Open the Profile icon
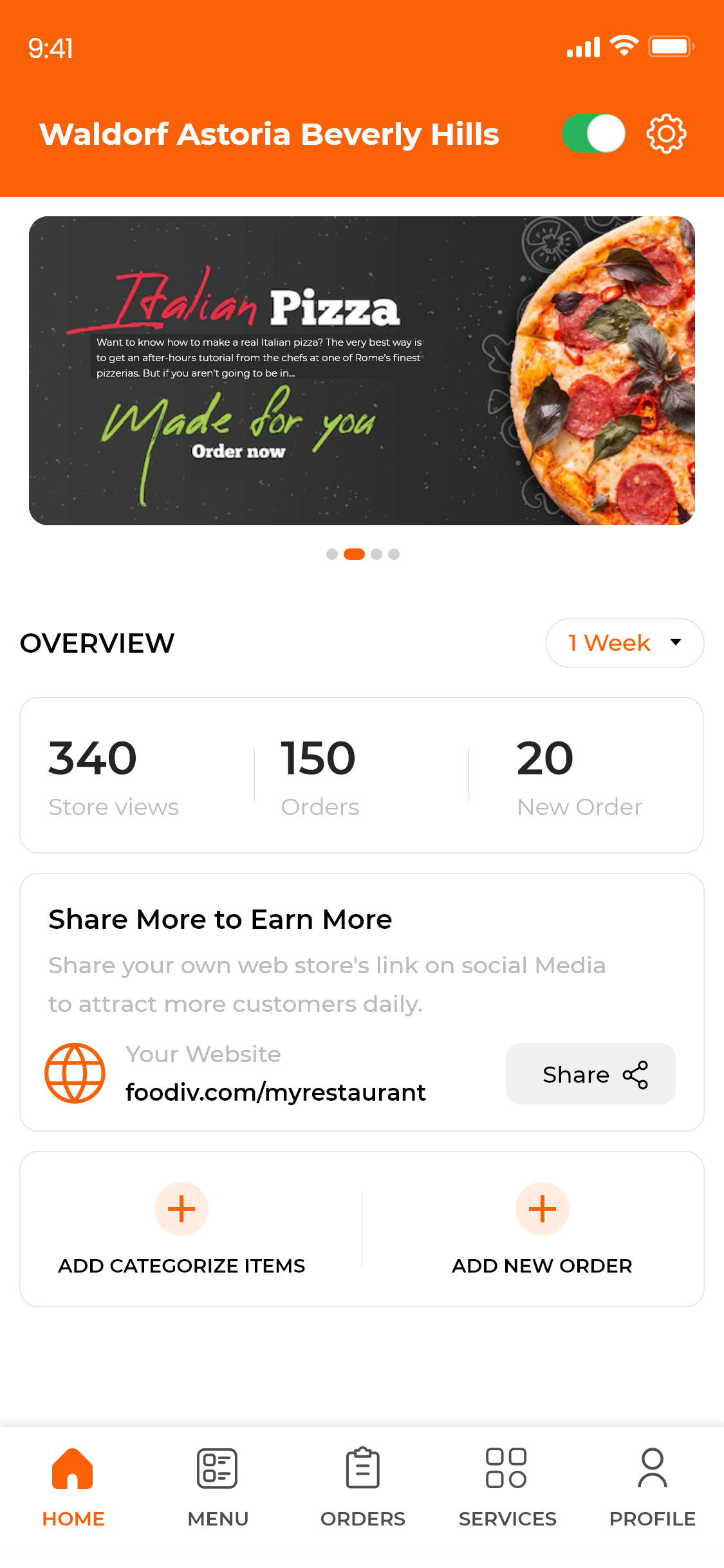 click(653, 1468)
